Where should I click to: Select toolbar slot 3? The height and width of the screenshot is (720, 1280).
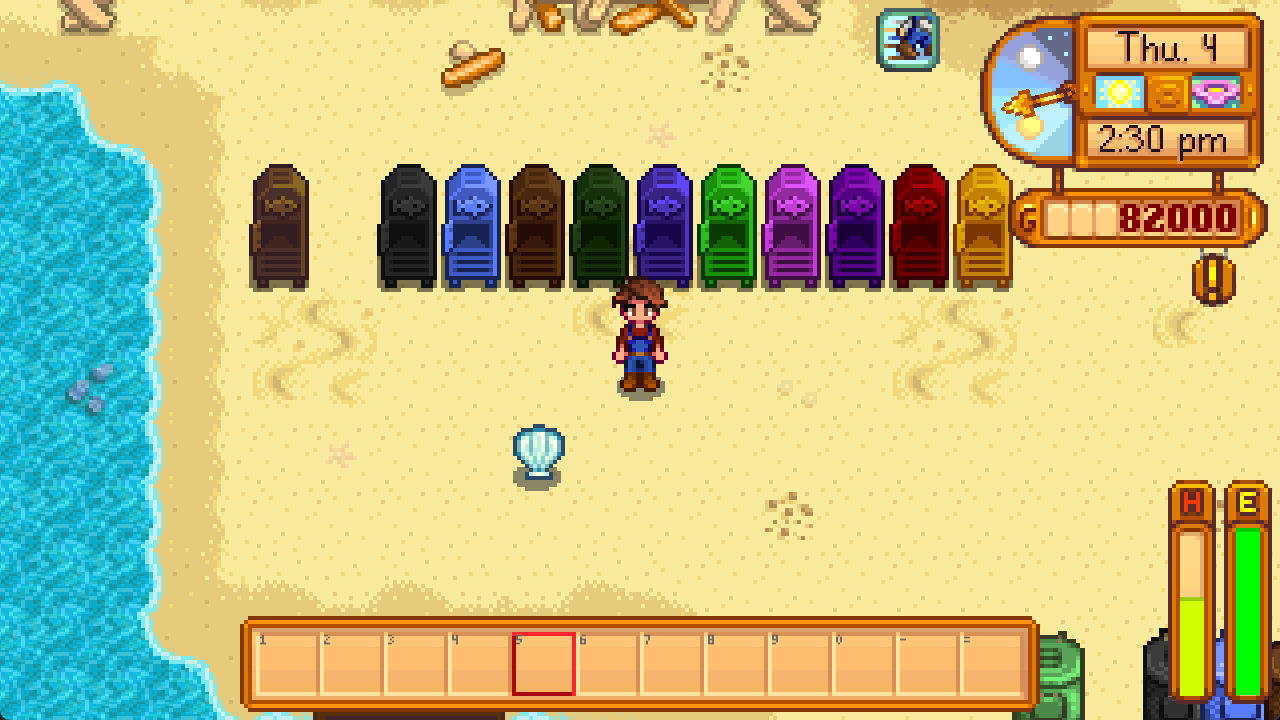pos(415,664)
